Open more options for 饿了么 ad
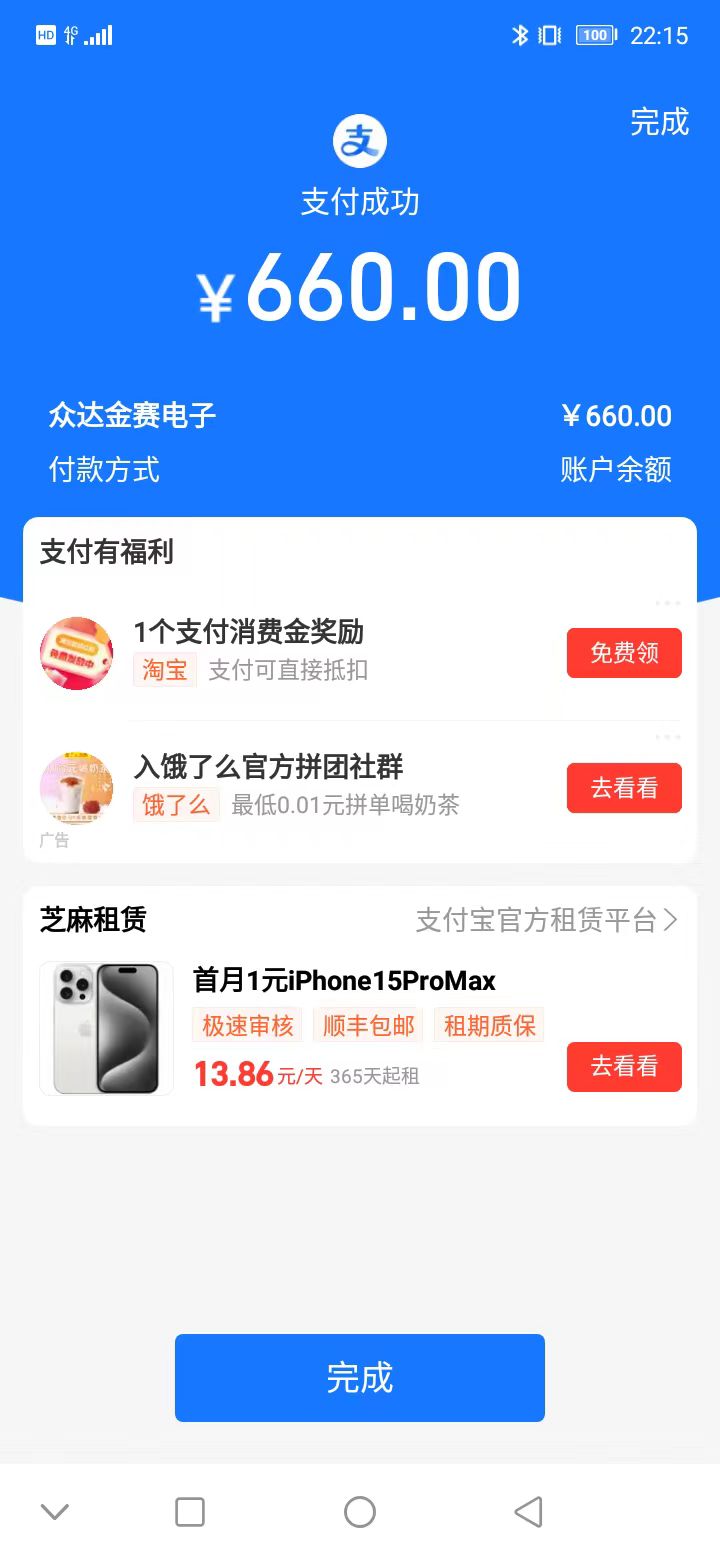Image resolution: width=720 pixels, height=1560 pixels. pos(667,737)
